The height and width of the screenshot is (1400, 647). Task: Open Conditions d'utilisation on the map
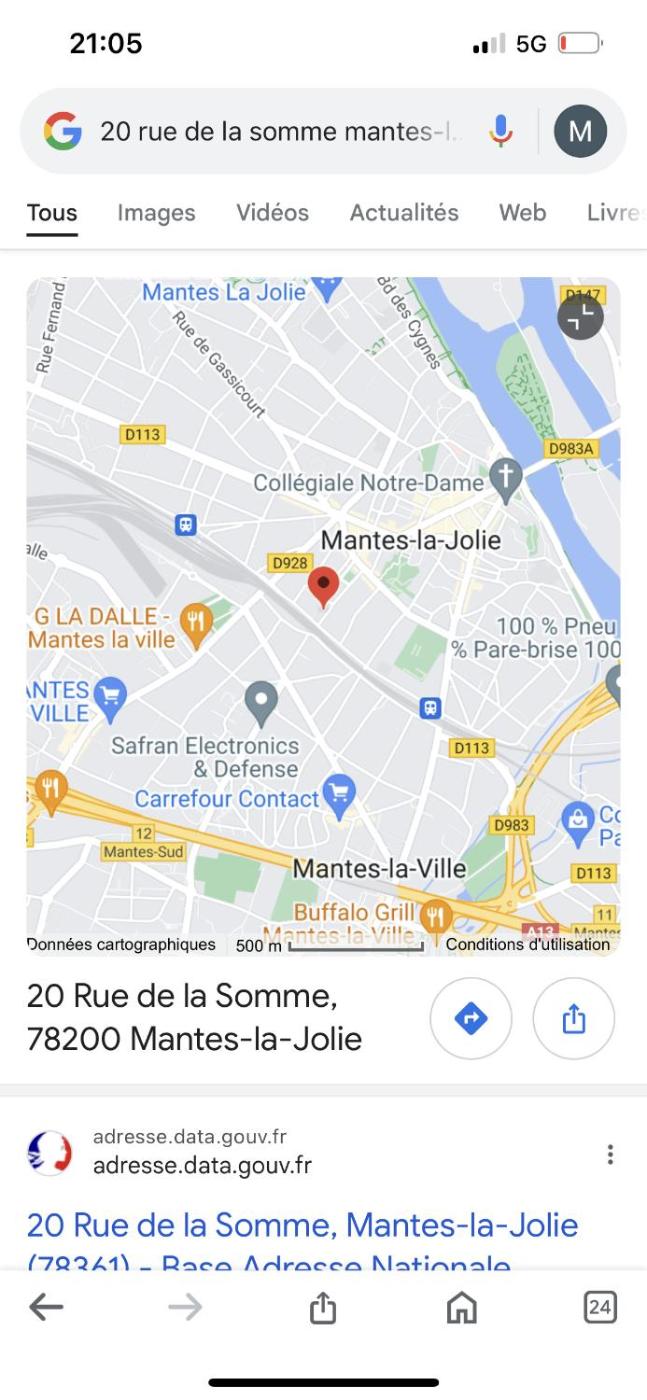click(527, 944)
